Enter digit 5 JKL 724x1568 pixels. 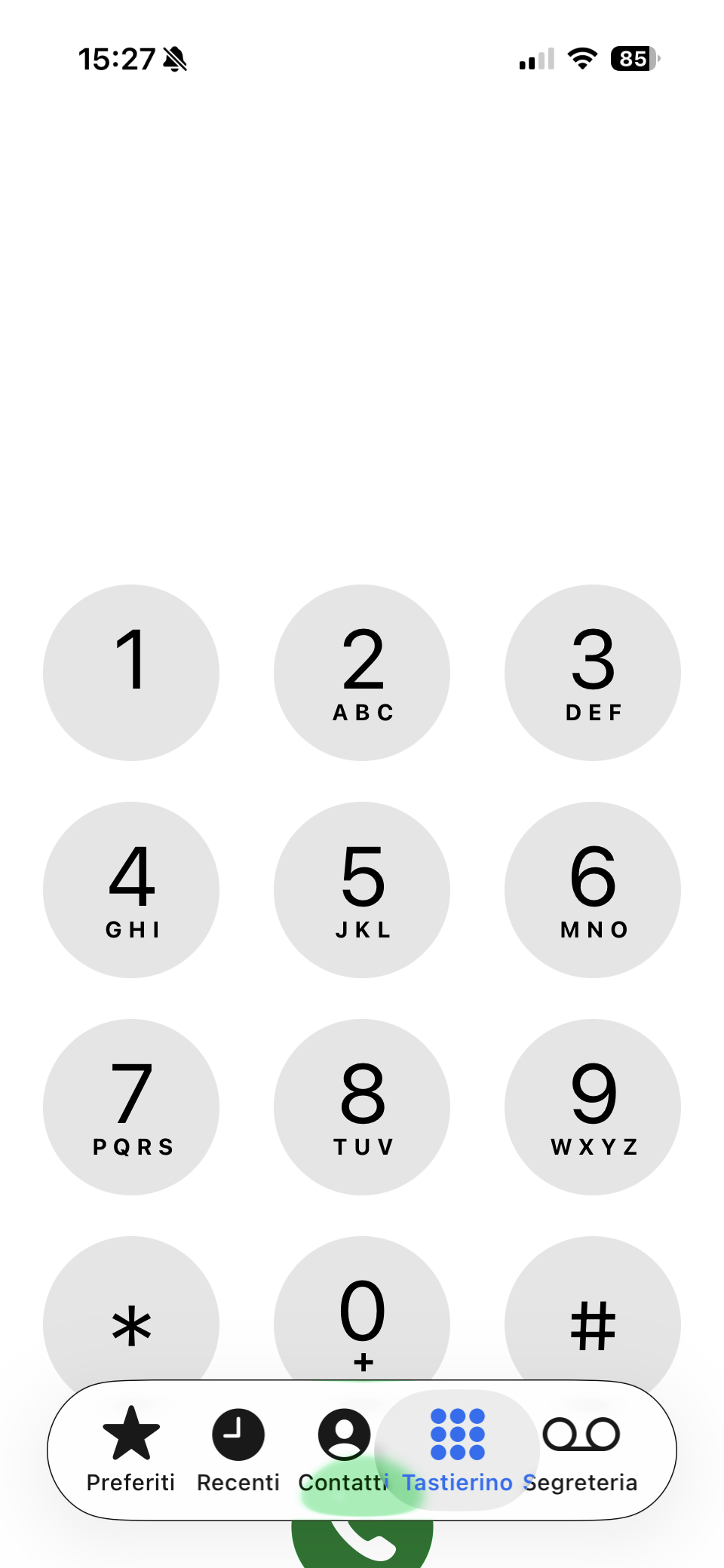362,889
